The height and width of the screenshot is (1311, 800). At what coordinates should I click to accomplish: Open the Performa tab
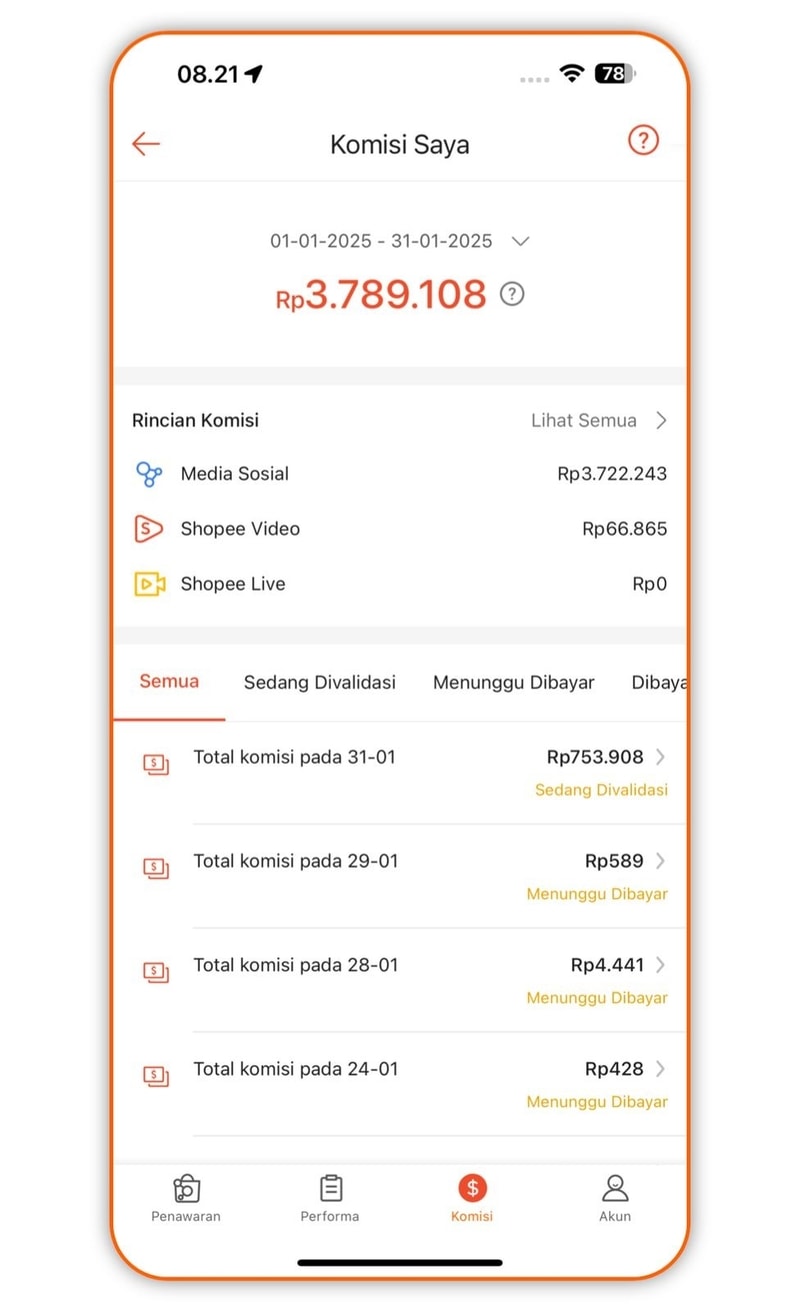tap(330, 1198)
